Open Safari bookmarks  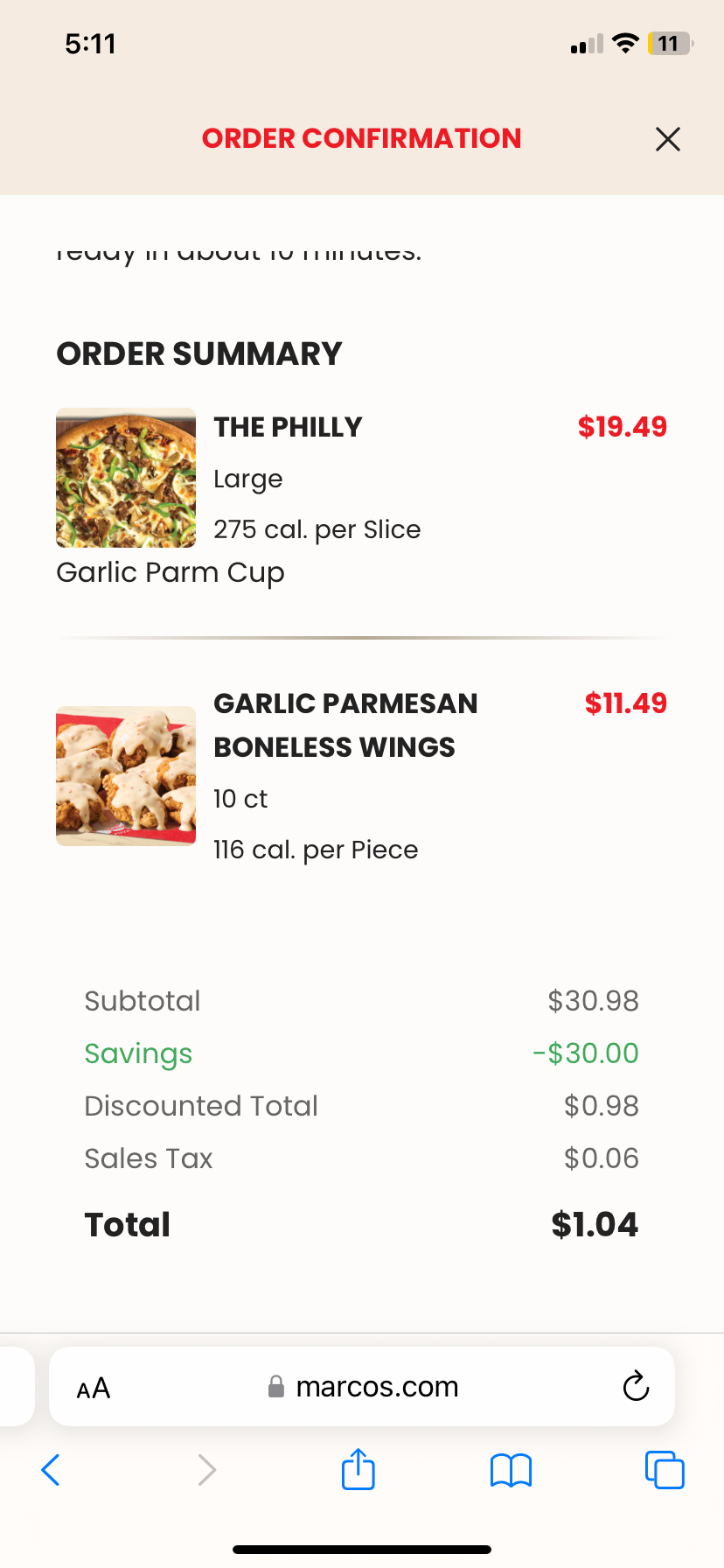(511, 1470)
